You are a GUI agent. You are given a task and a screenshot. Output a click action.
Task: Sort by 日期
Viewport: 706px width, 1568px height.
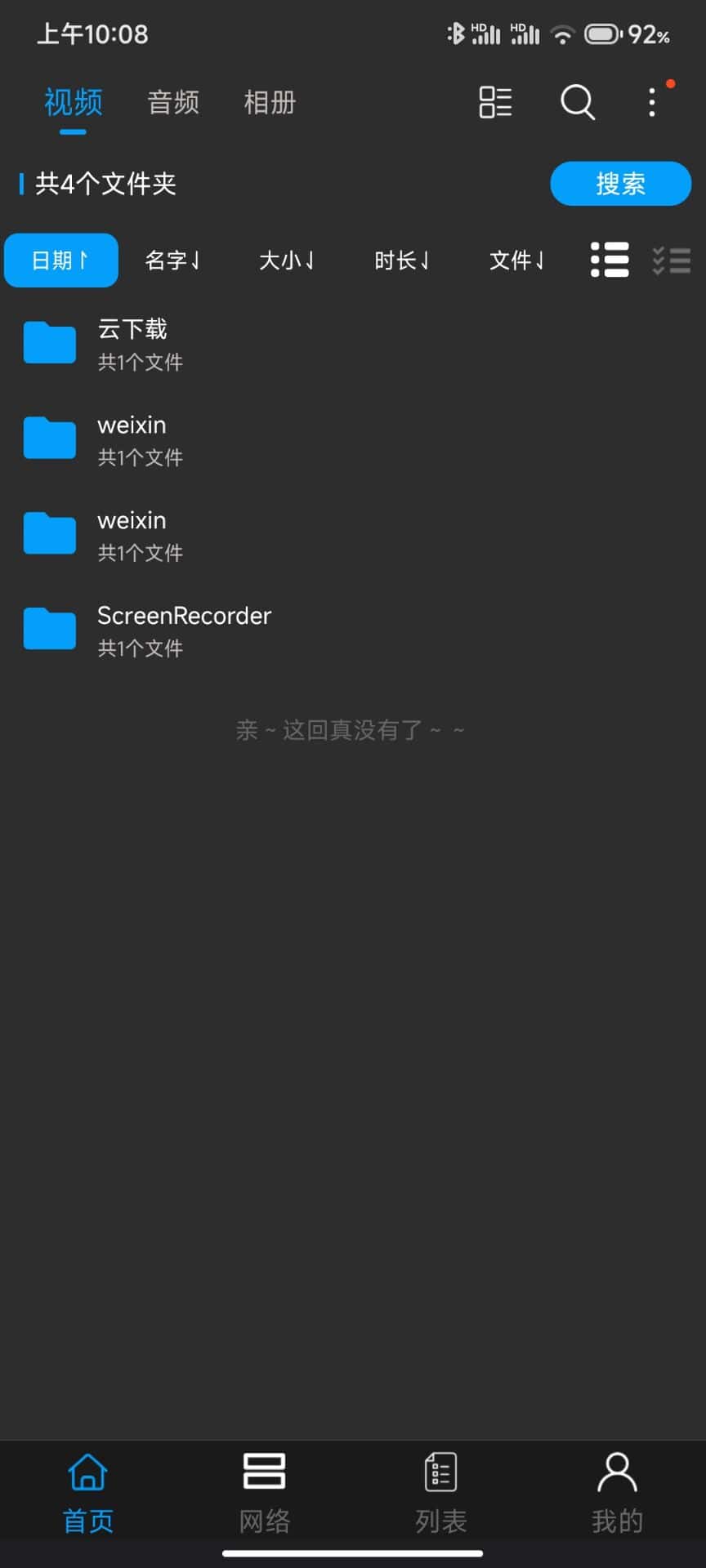(60, 261)
